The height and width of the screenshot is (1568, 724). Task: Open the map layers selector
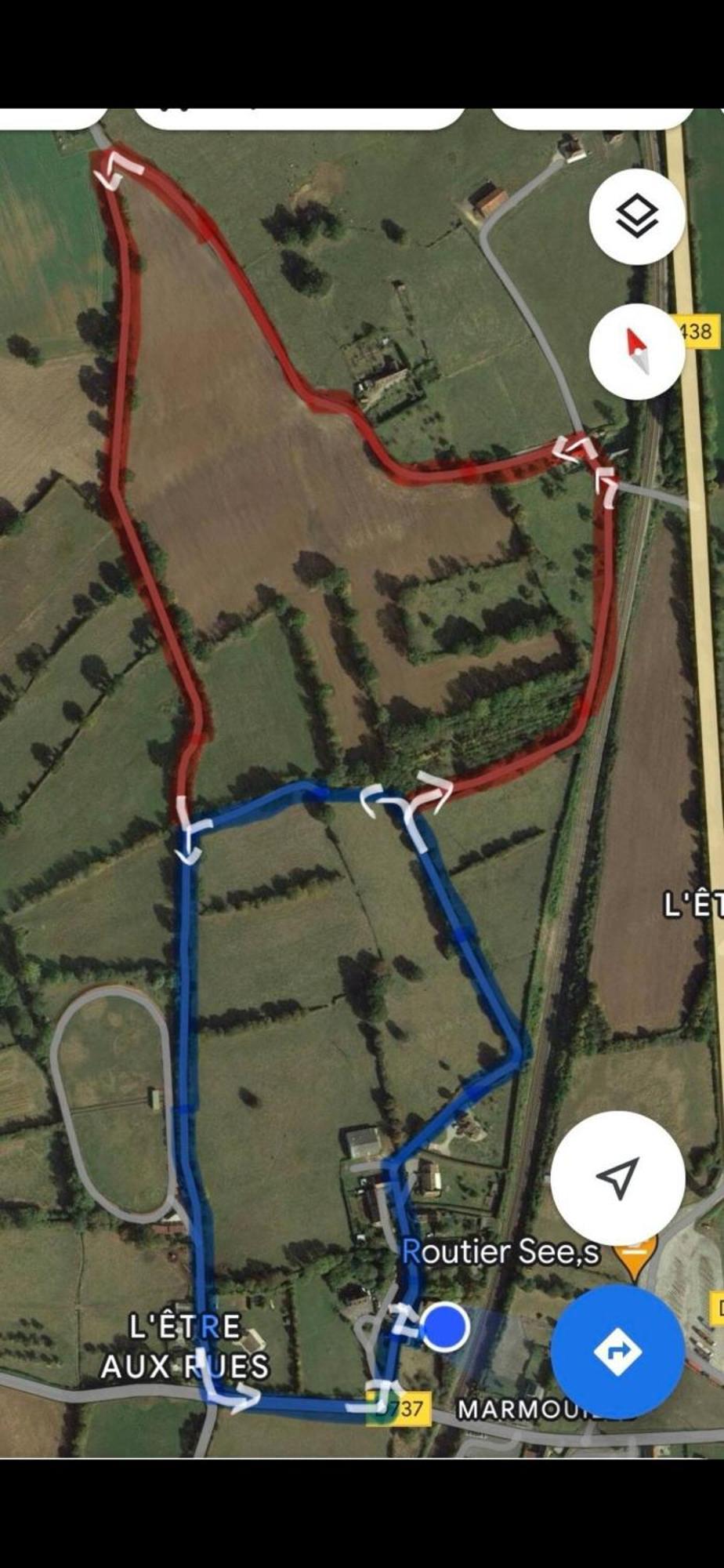tap(636, 216)
